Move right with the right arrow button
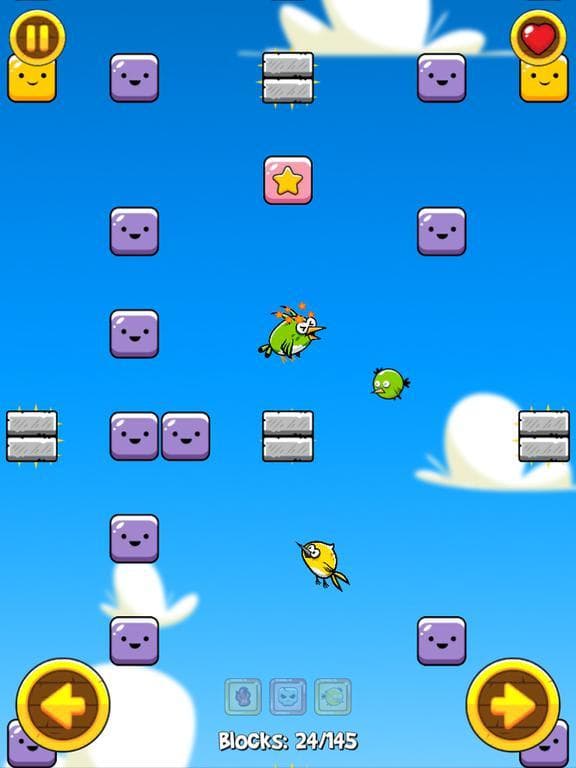The height and width of the screenshot is (768, 576). 513,705
